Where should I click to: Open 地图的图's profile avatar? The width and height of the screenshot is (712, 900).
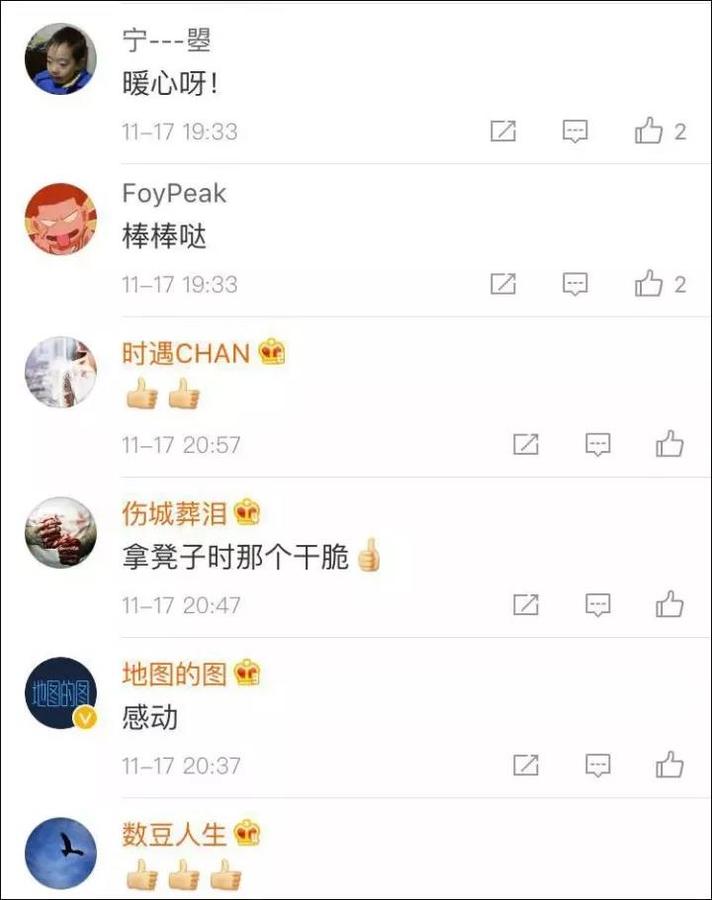(61, 693)
